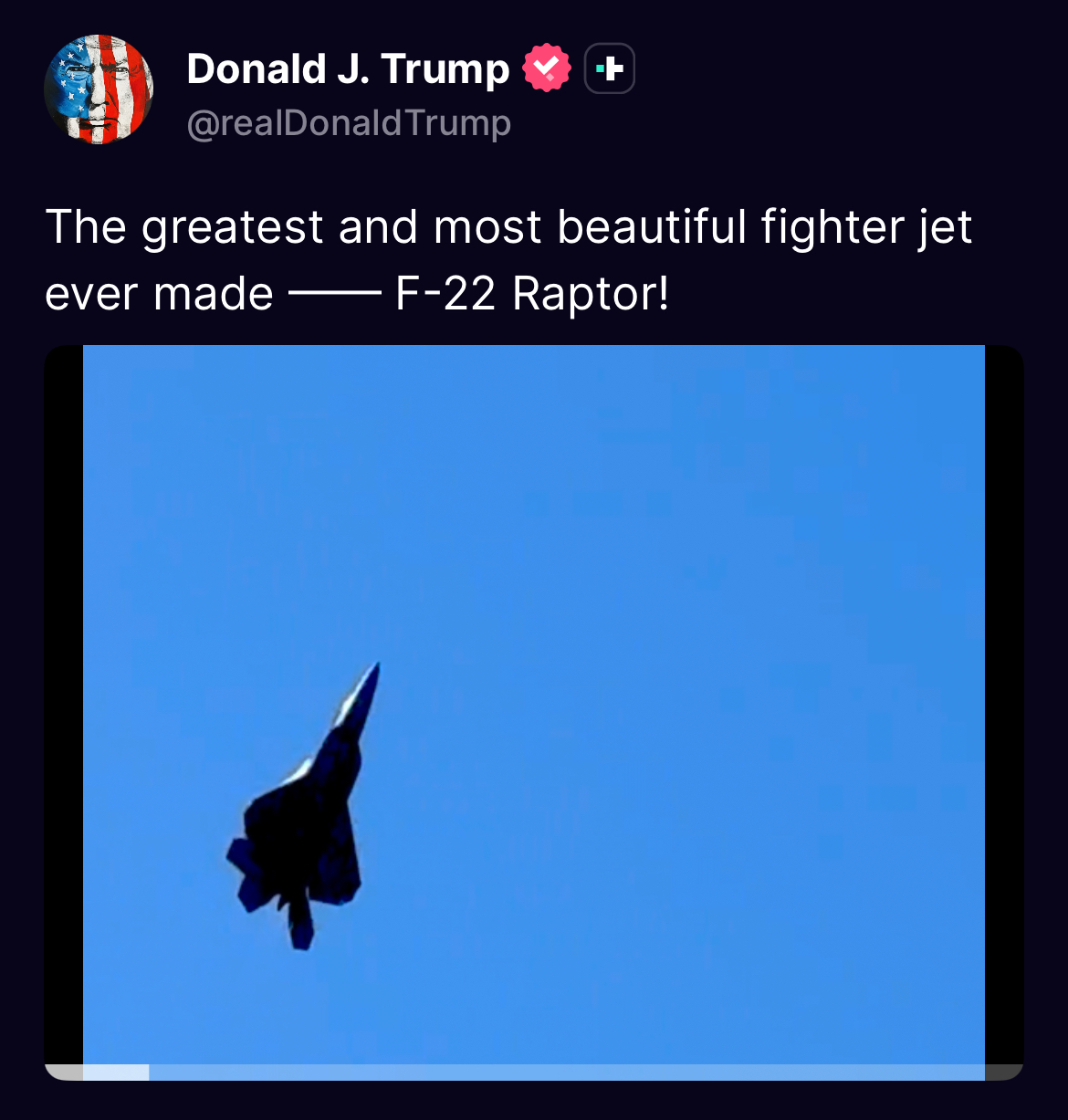Seek along the video progress bar
Viewport: 1068px width, 1120px height.
coord(534,1073)
